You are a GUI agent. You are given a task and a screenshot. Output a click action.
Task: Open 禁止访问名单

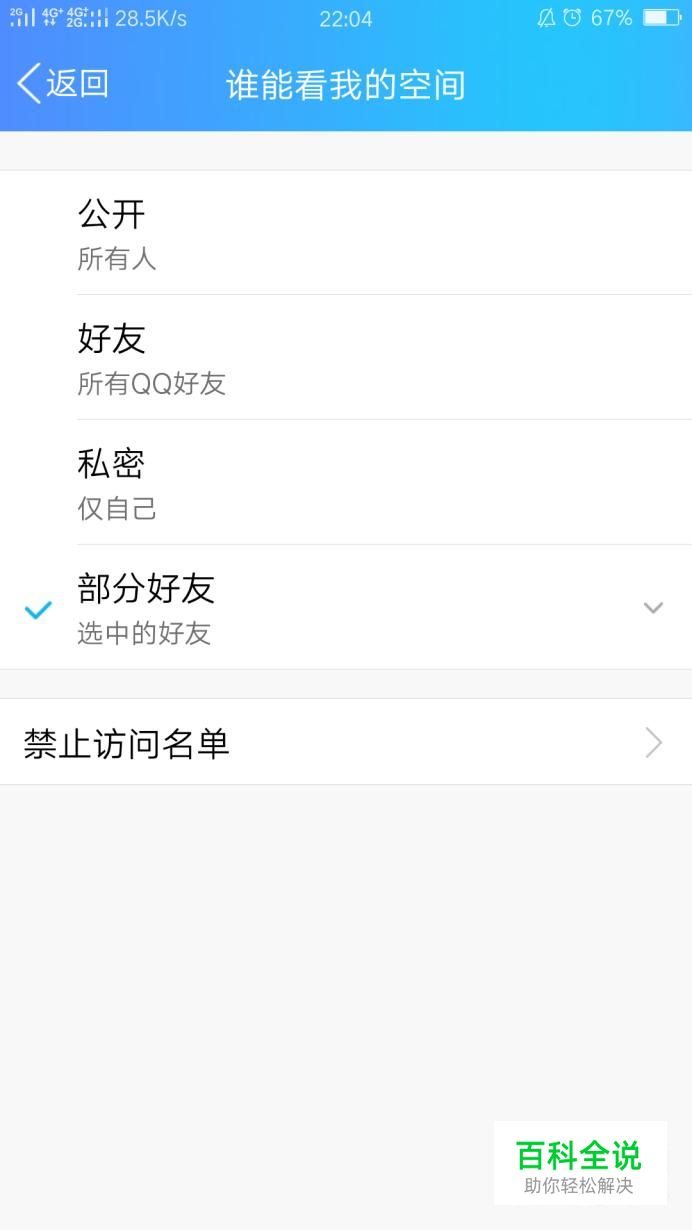point(346,742)
